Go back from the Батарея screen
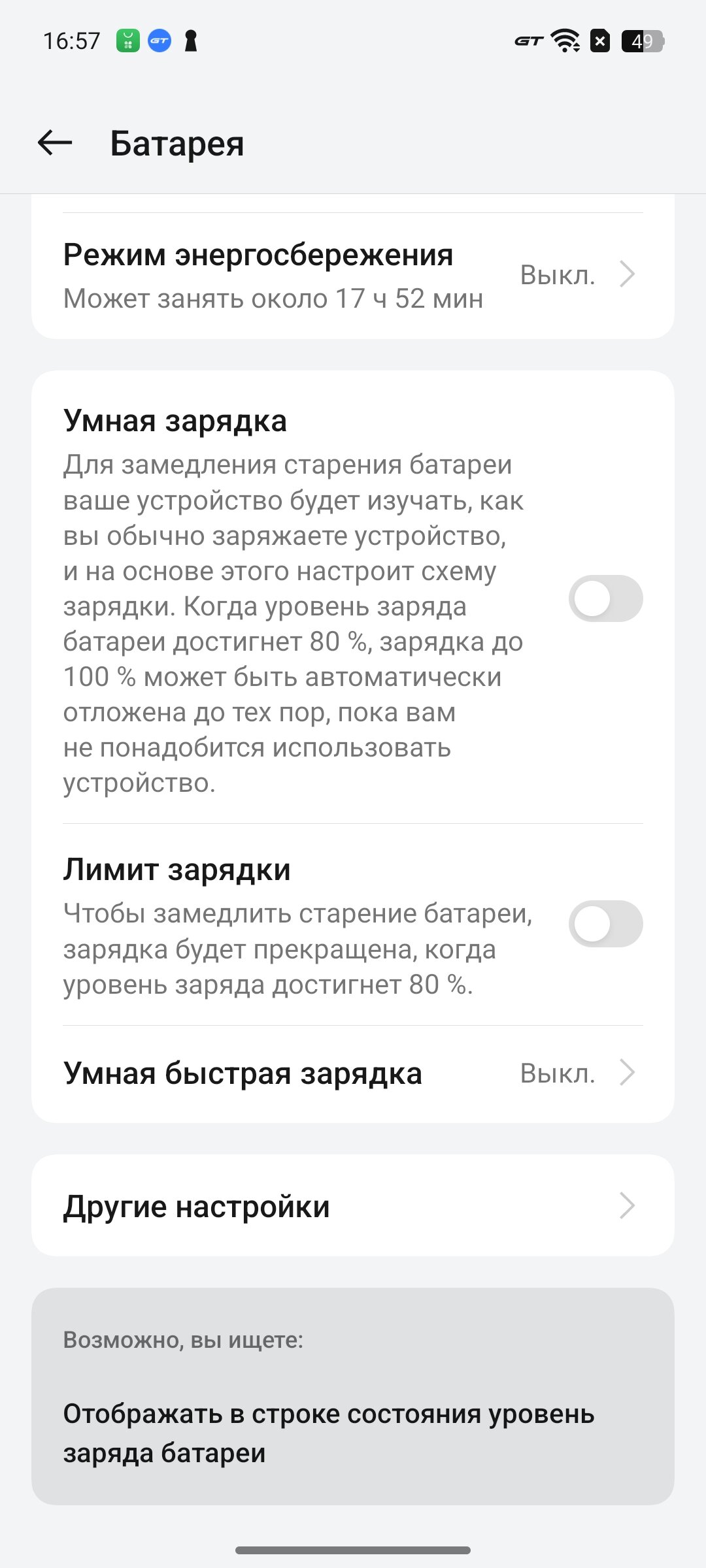 (x=55, y=142)
